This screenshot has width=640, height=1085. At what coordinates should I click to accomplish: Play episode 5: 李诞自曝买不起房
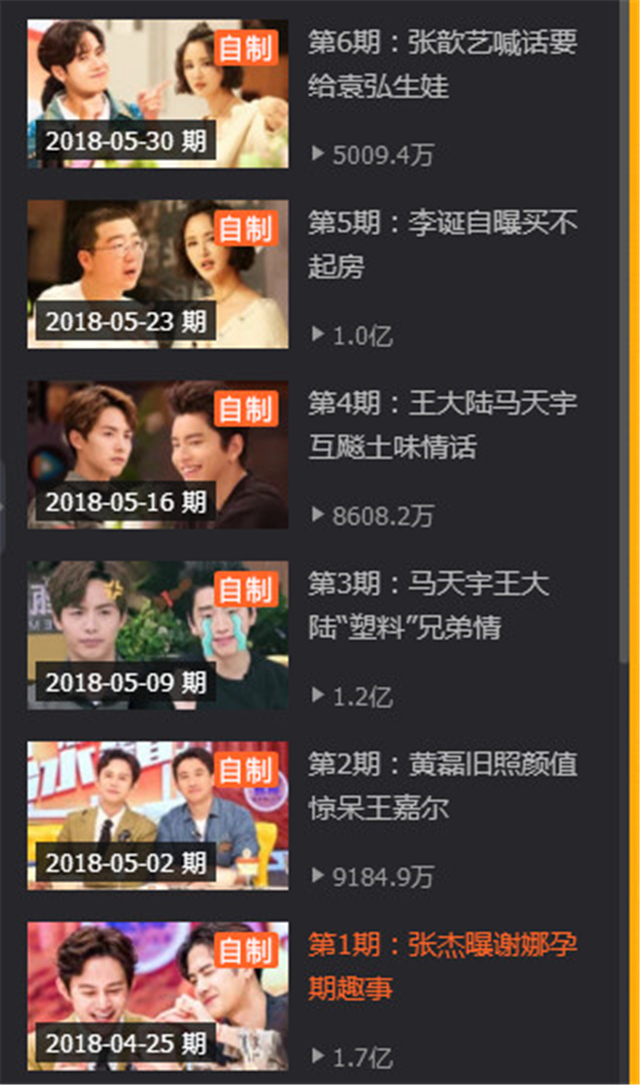[x=442, y=245]
